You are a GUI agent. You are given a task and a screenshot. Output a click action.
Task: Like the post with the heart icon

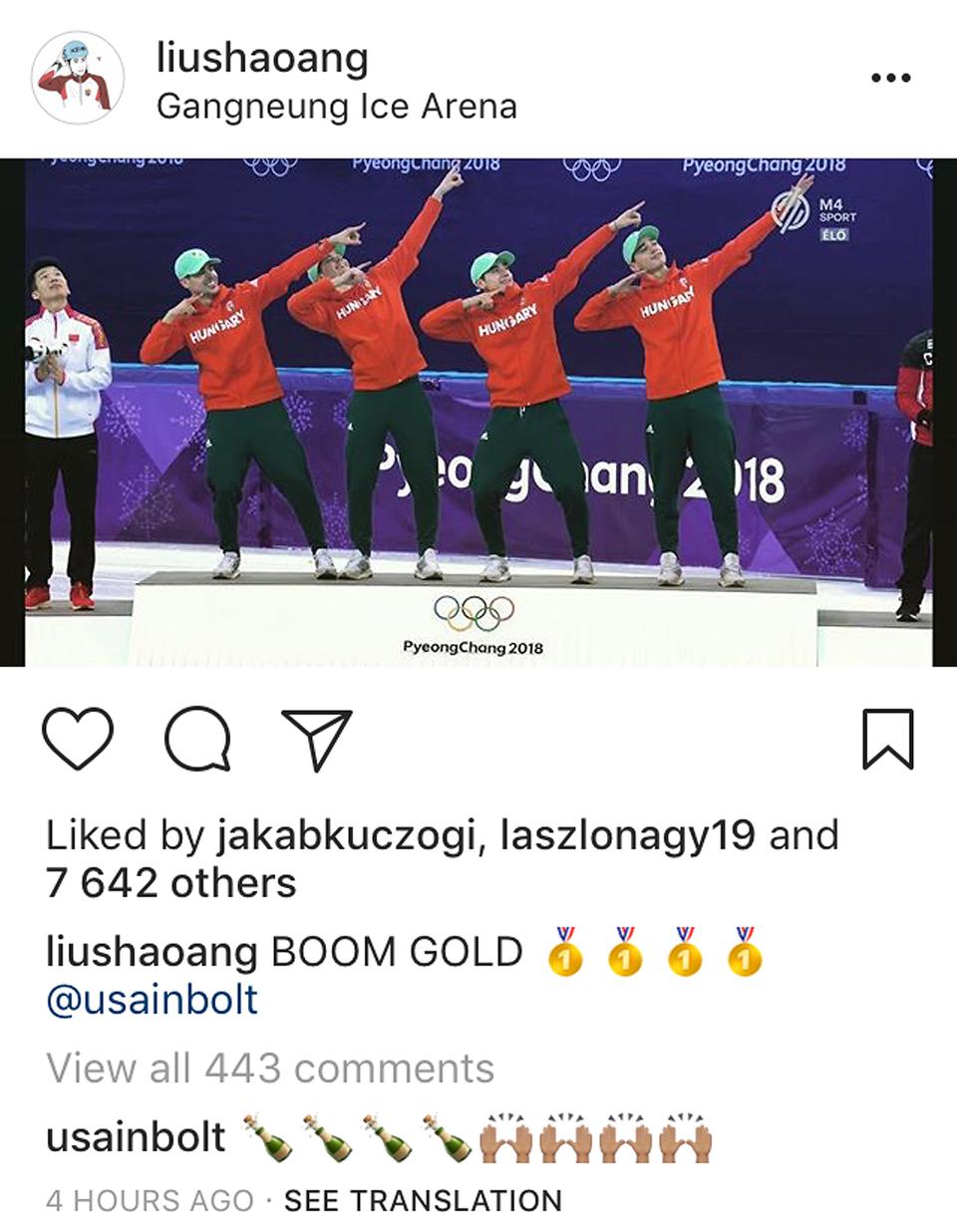point(78,739)
